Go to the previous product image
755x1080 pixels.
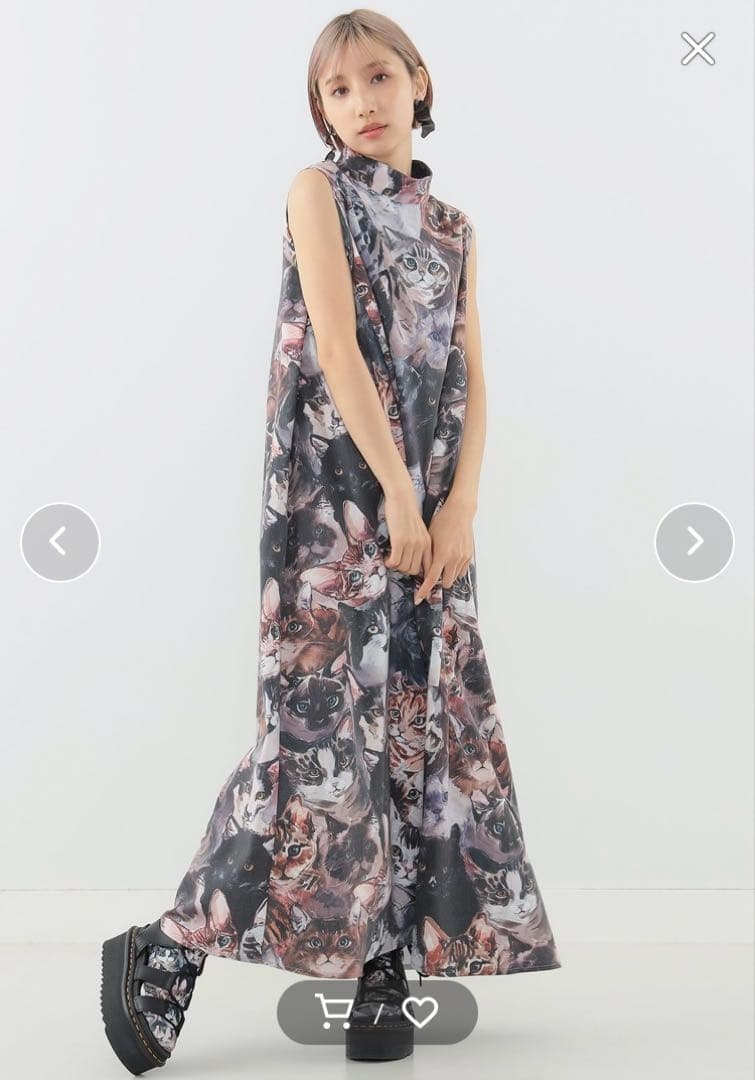pos(60,542)
